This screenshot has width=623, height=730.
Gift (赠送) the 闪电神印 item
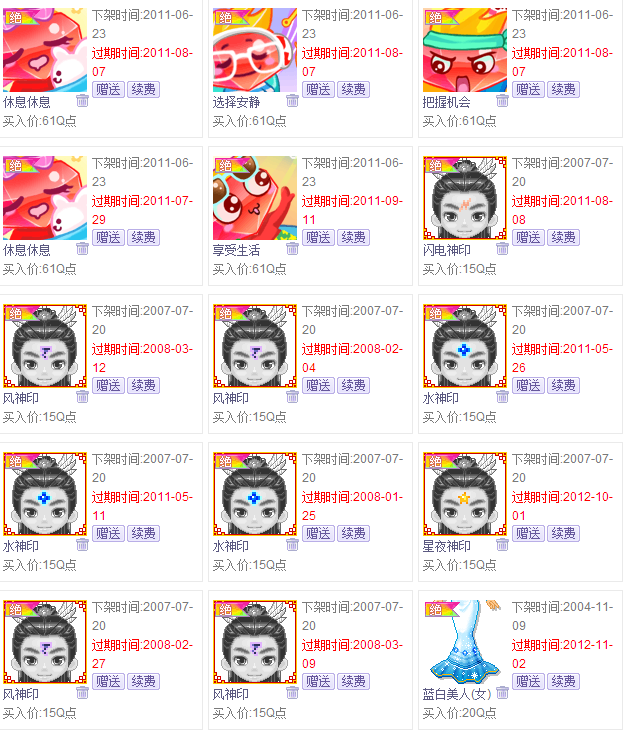click(x=528, y=237)
